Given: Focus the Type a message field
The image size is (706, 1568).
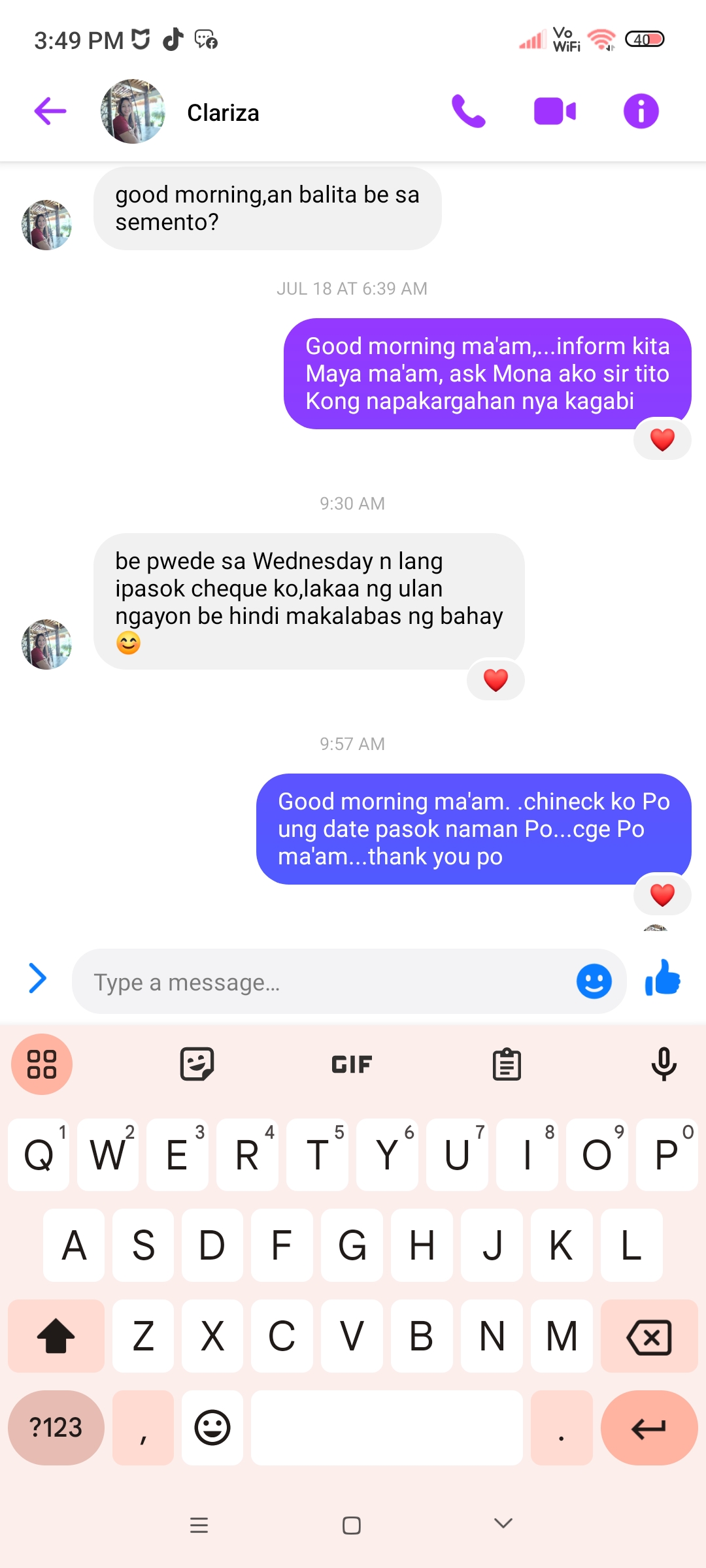Looking at the screenshot, I should [327, 982].
